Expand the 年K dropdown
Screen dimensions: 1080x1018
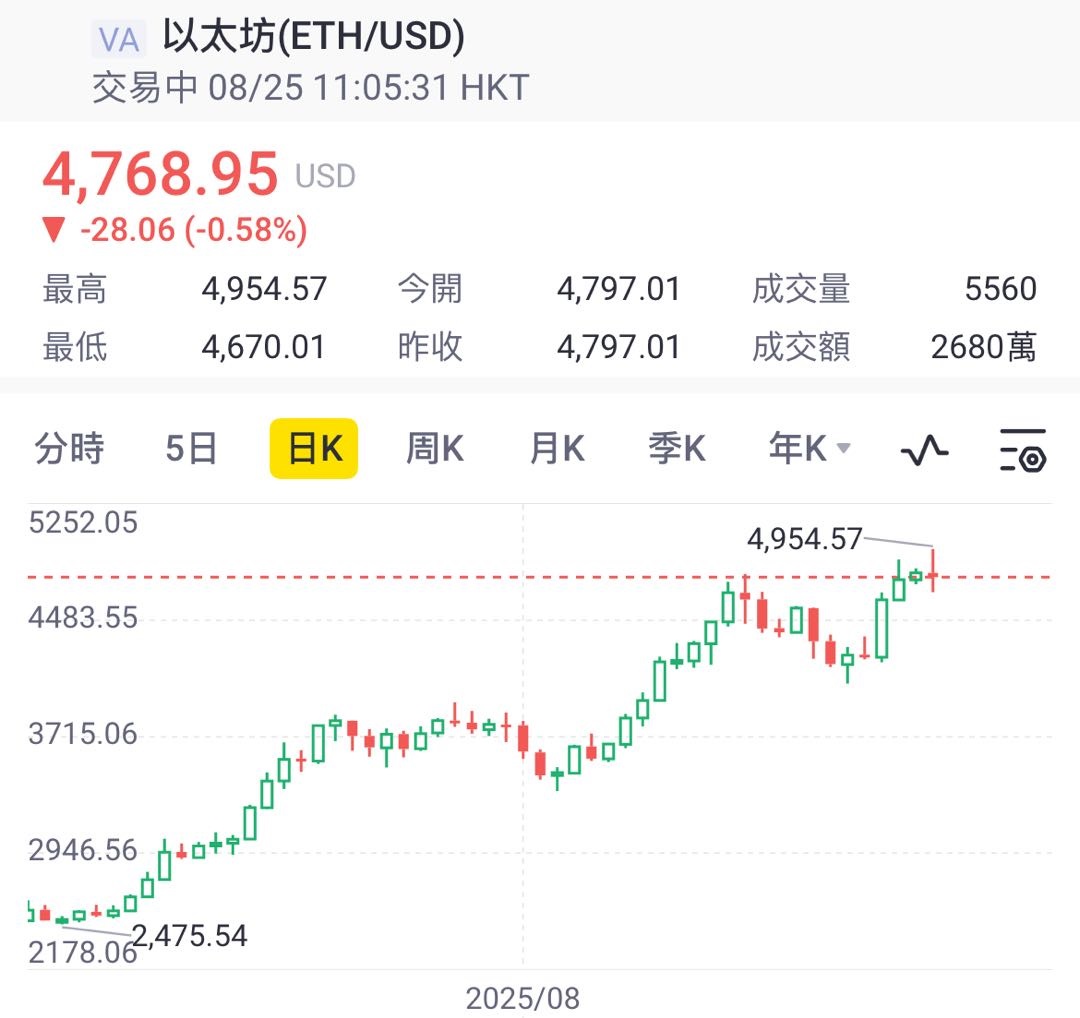pyautogui.click(x=809, y=449)
